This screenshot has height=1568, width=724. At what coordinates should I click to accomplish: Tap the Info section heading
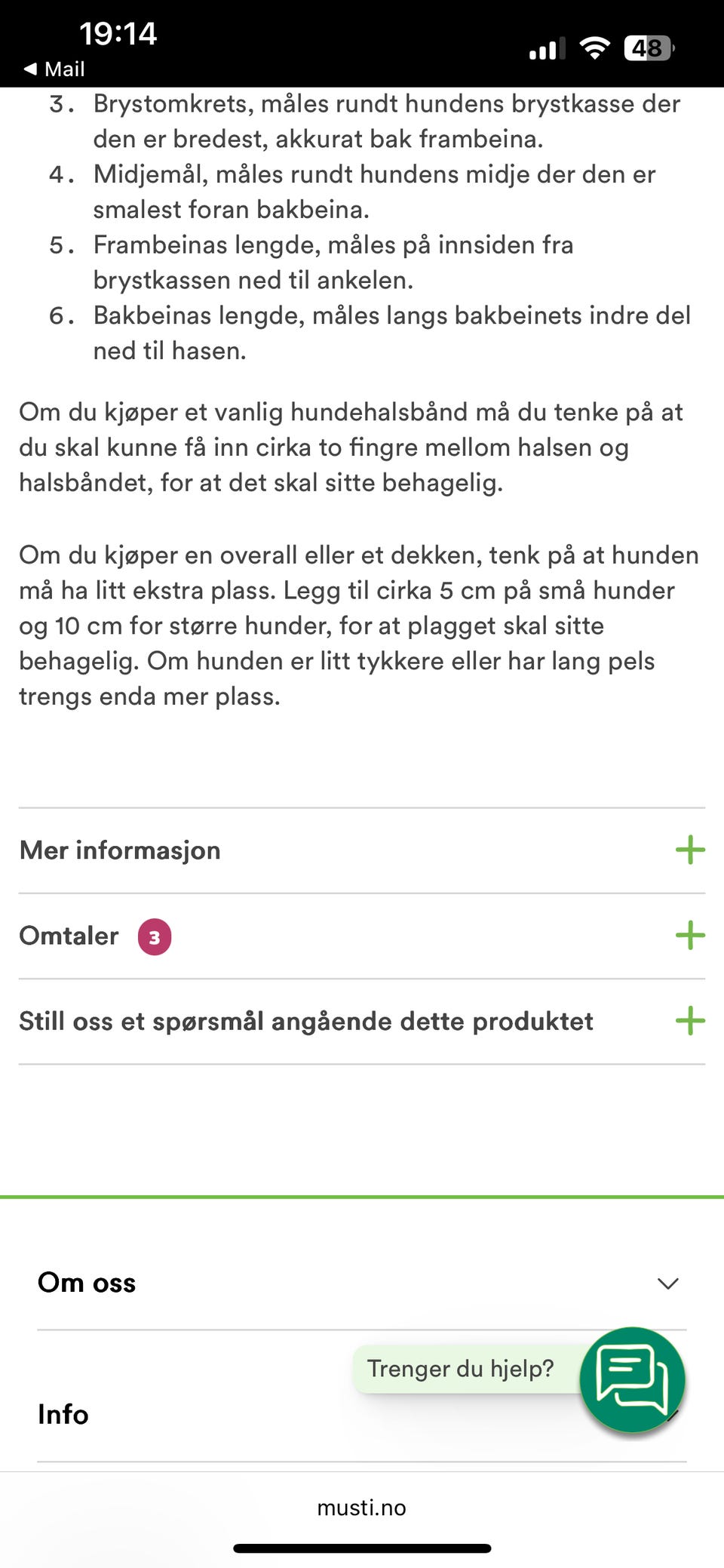[63, 1414]
